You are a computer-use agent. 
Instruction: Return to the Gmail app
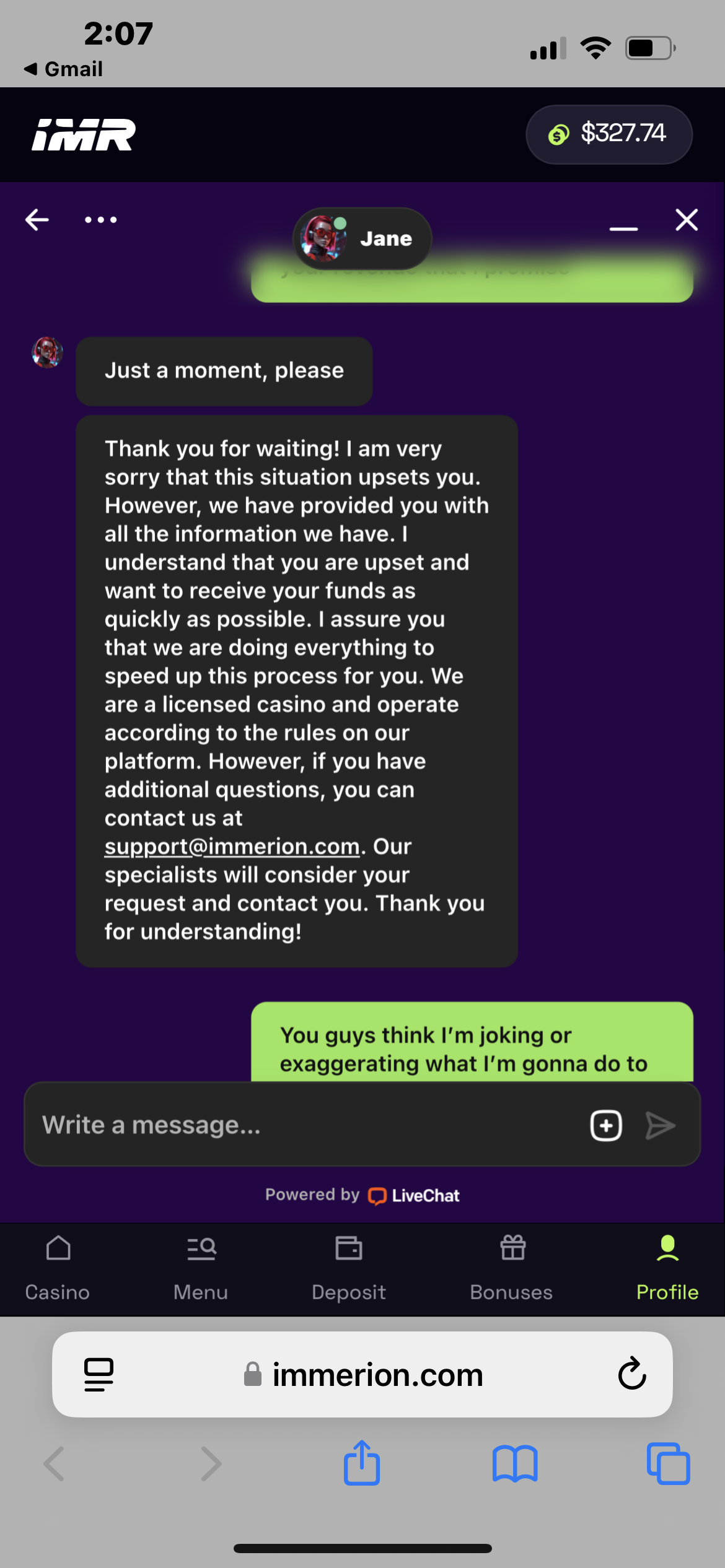click(63, 69)
